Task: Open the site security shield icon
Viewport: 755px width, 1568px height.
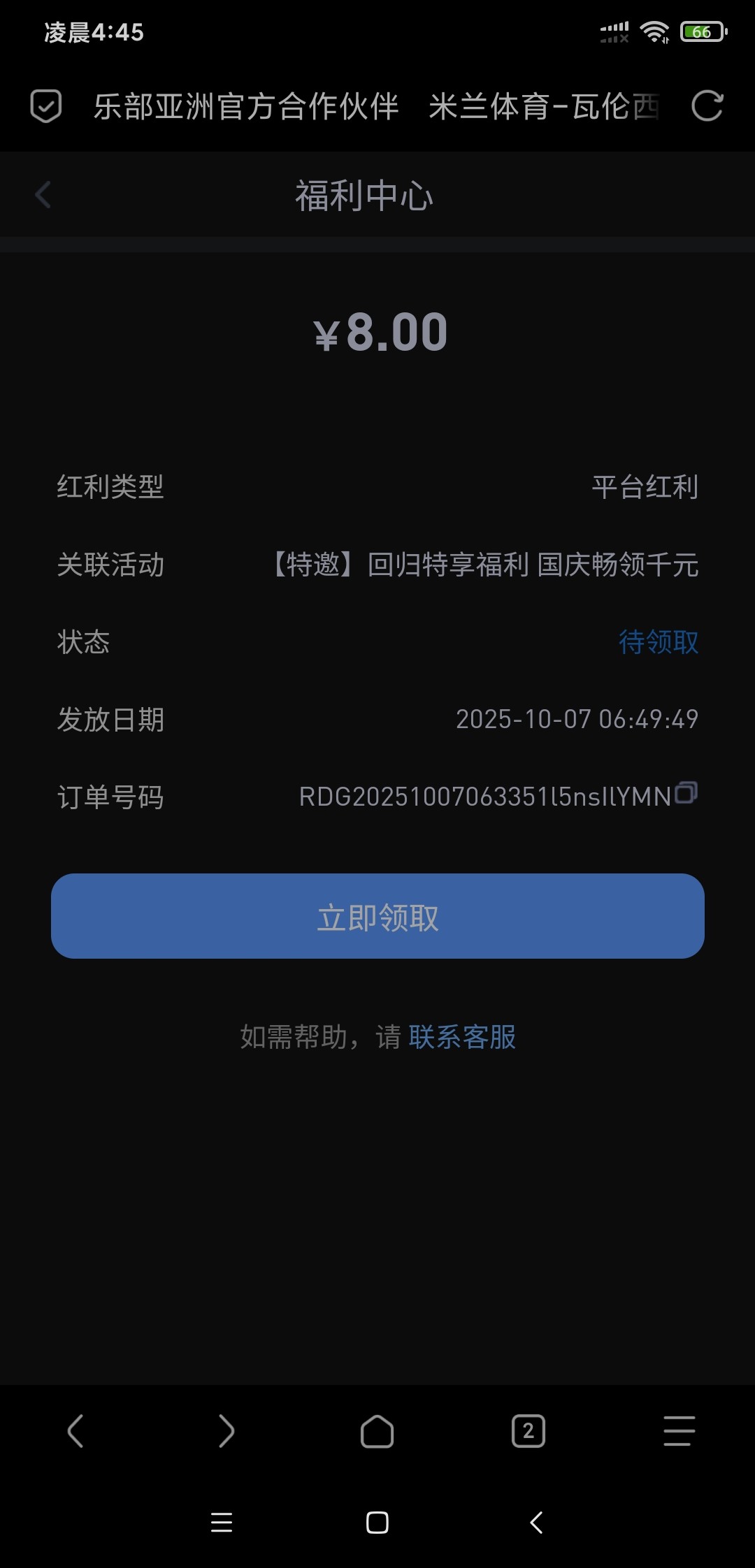Action: click(46, 106)
